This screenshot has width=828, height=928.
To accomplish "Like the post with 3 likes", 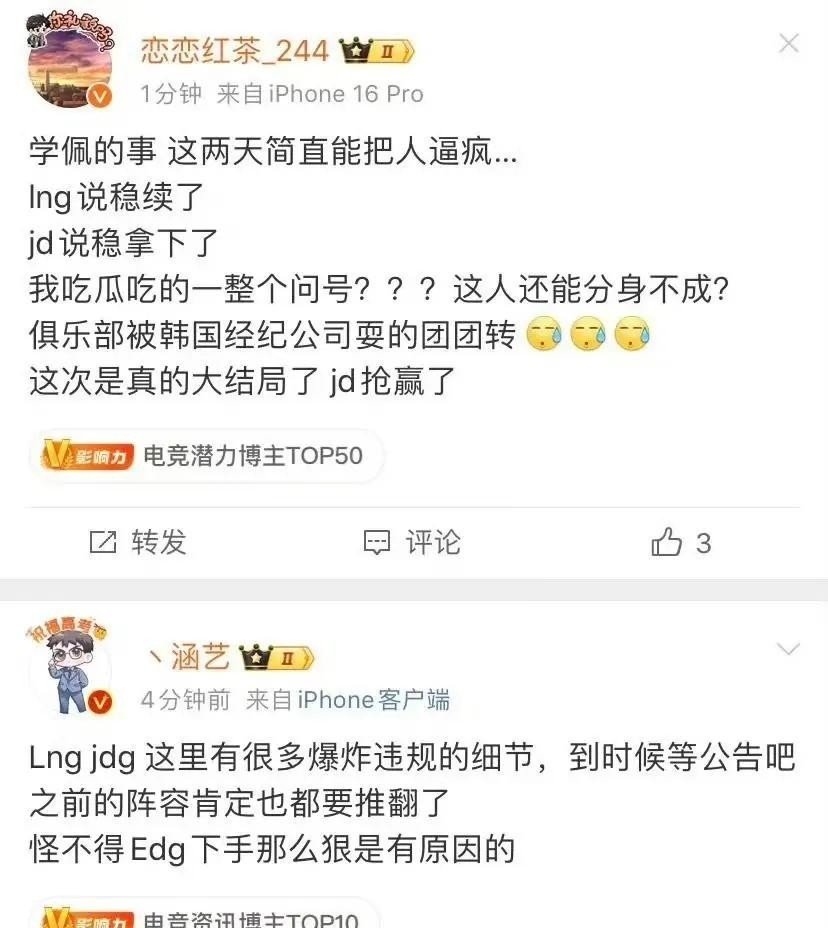I will (681, 543).
